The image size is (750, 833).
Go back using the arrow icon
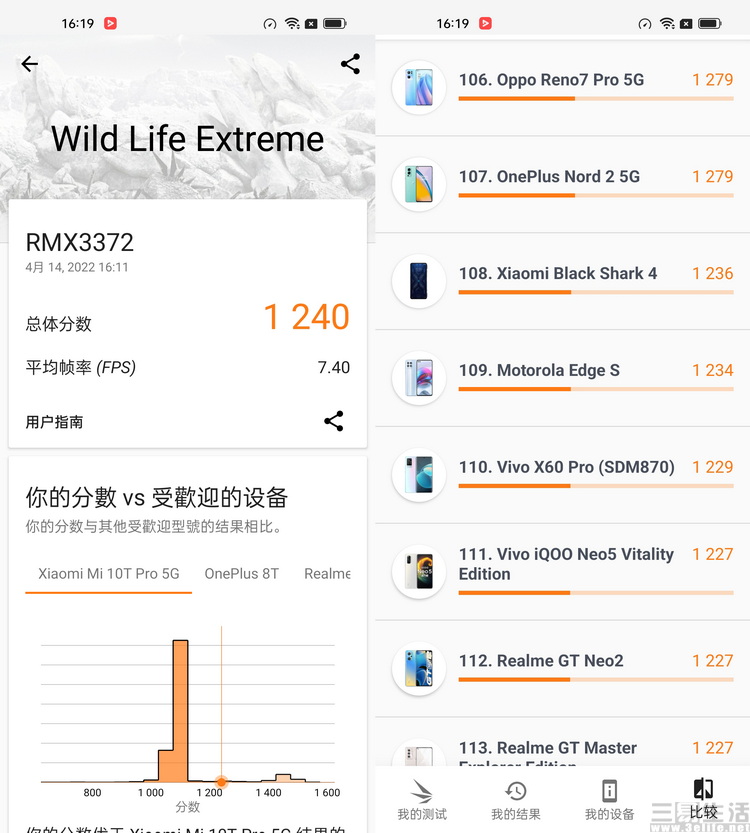click(x=30, y=64)
